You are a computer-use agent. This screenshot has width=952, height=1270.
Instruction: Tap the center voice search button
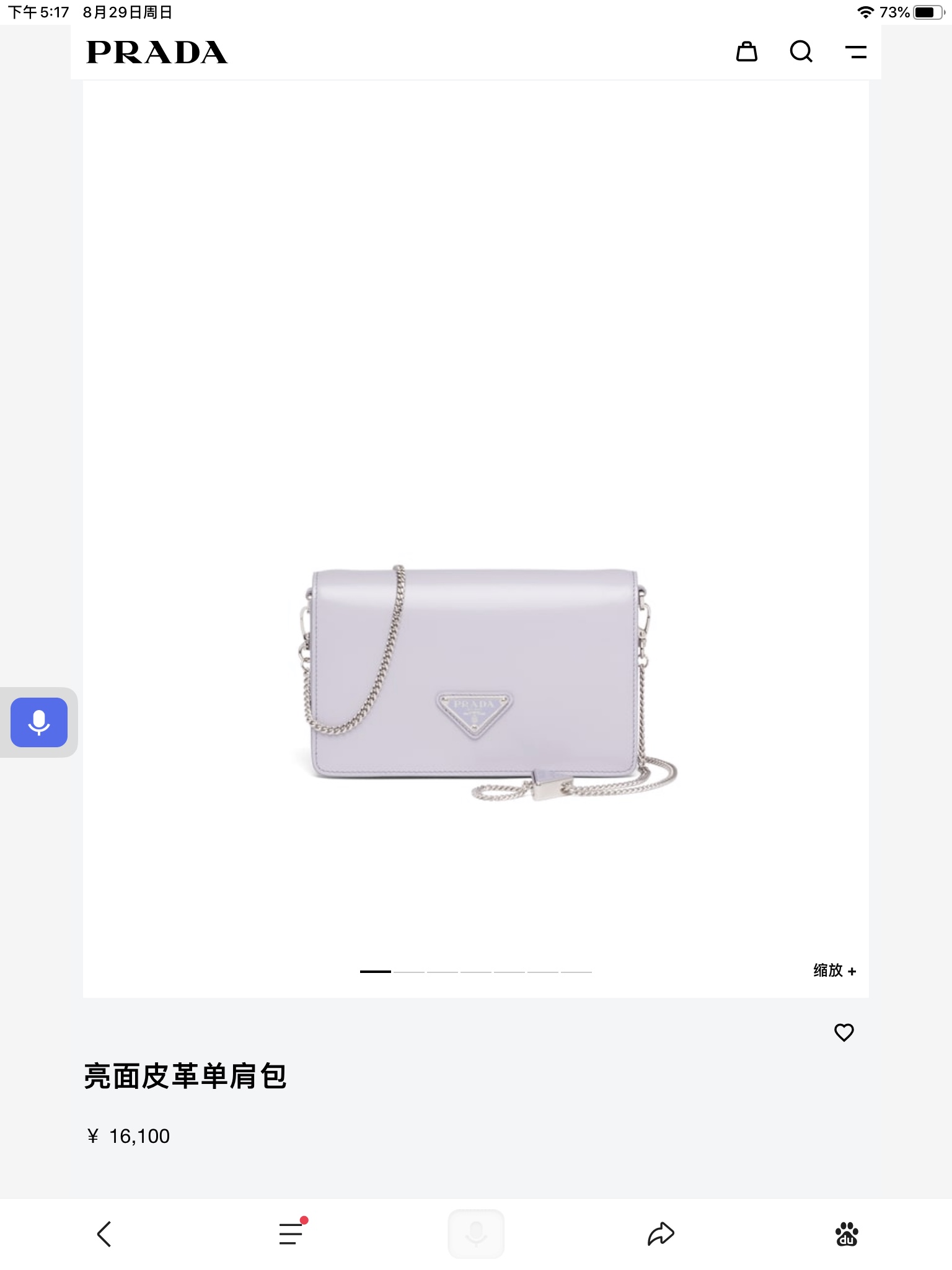coord(476,1233)
